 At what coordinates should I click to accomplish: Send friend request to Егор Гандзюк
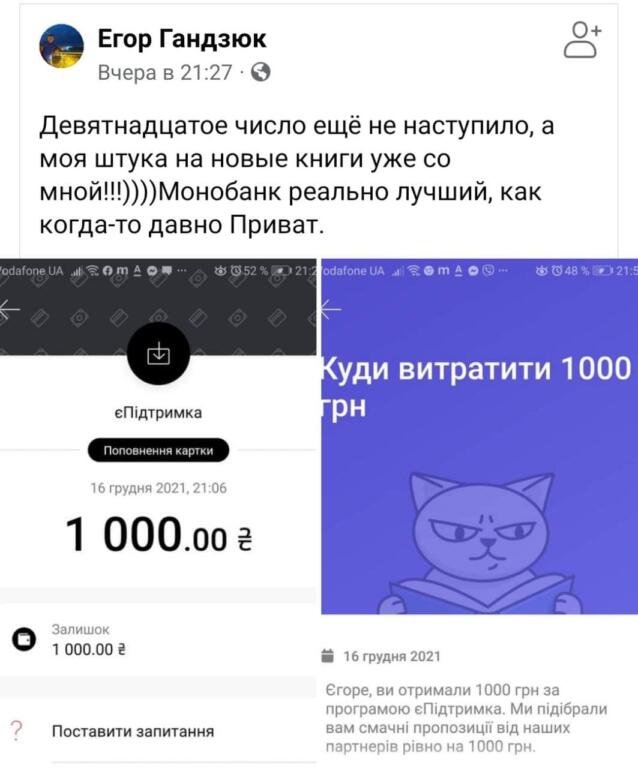[582, 41]
